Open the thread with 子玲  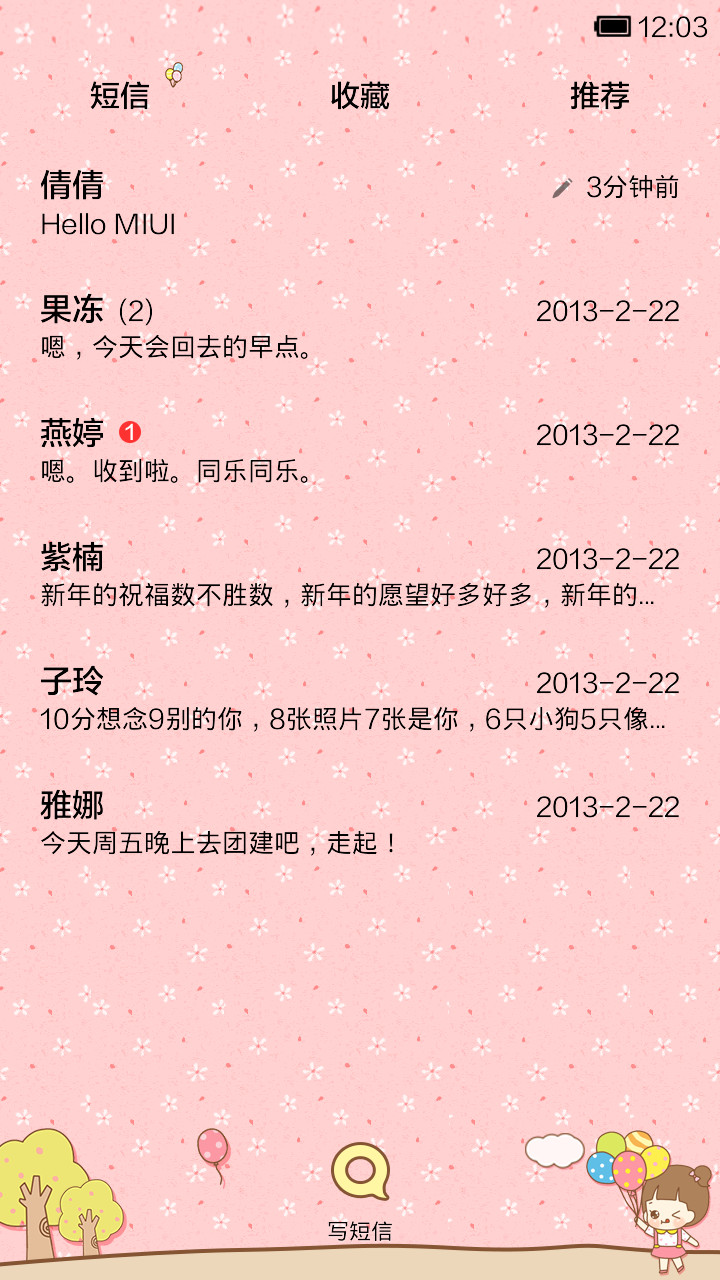pyautogui.click(x=360, y=701)
